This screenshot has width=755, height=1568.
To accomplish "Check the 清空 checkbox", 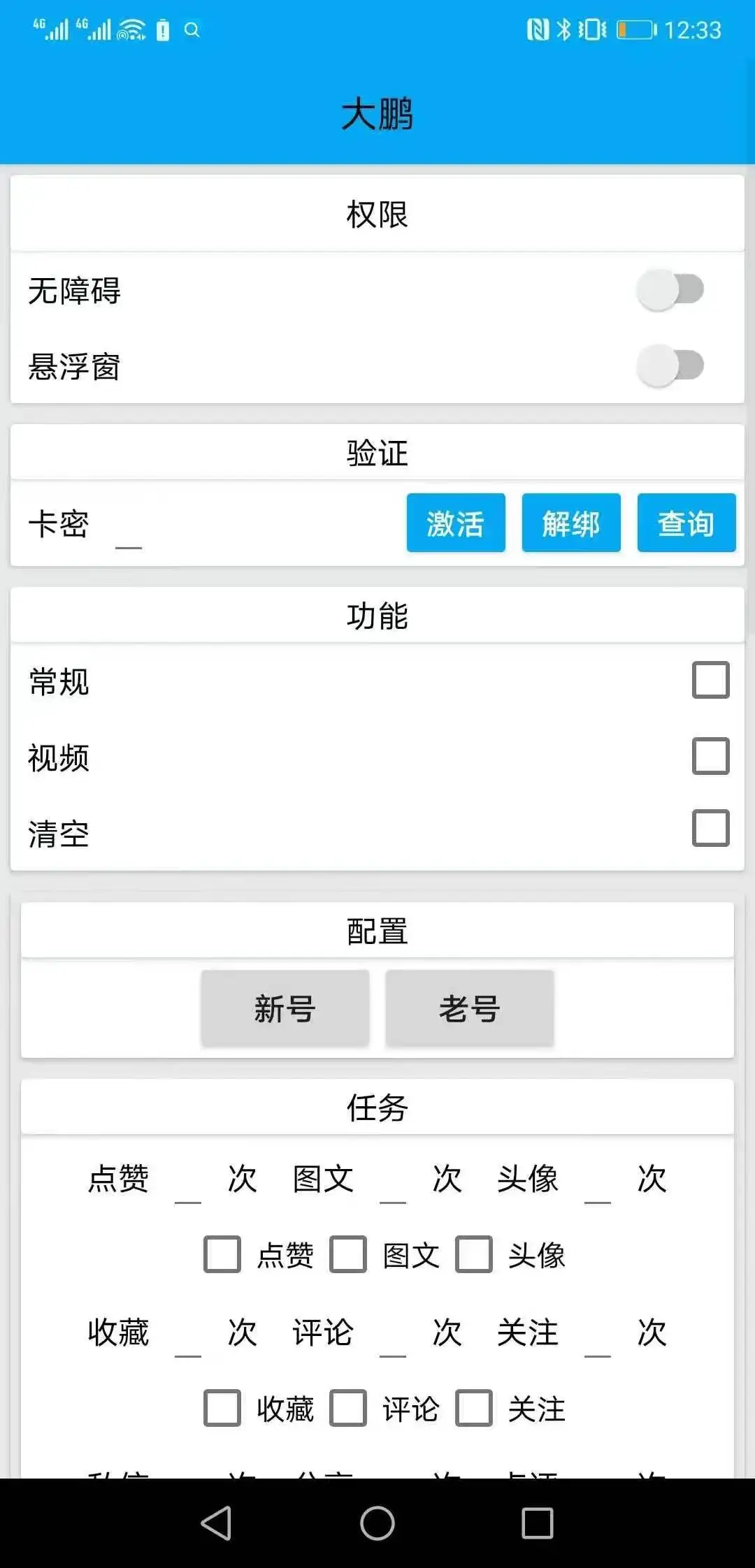I will pyautogui.click(x=710, y=829).
